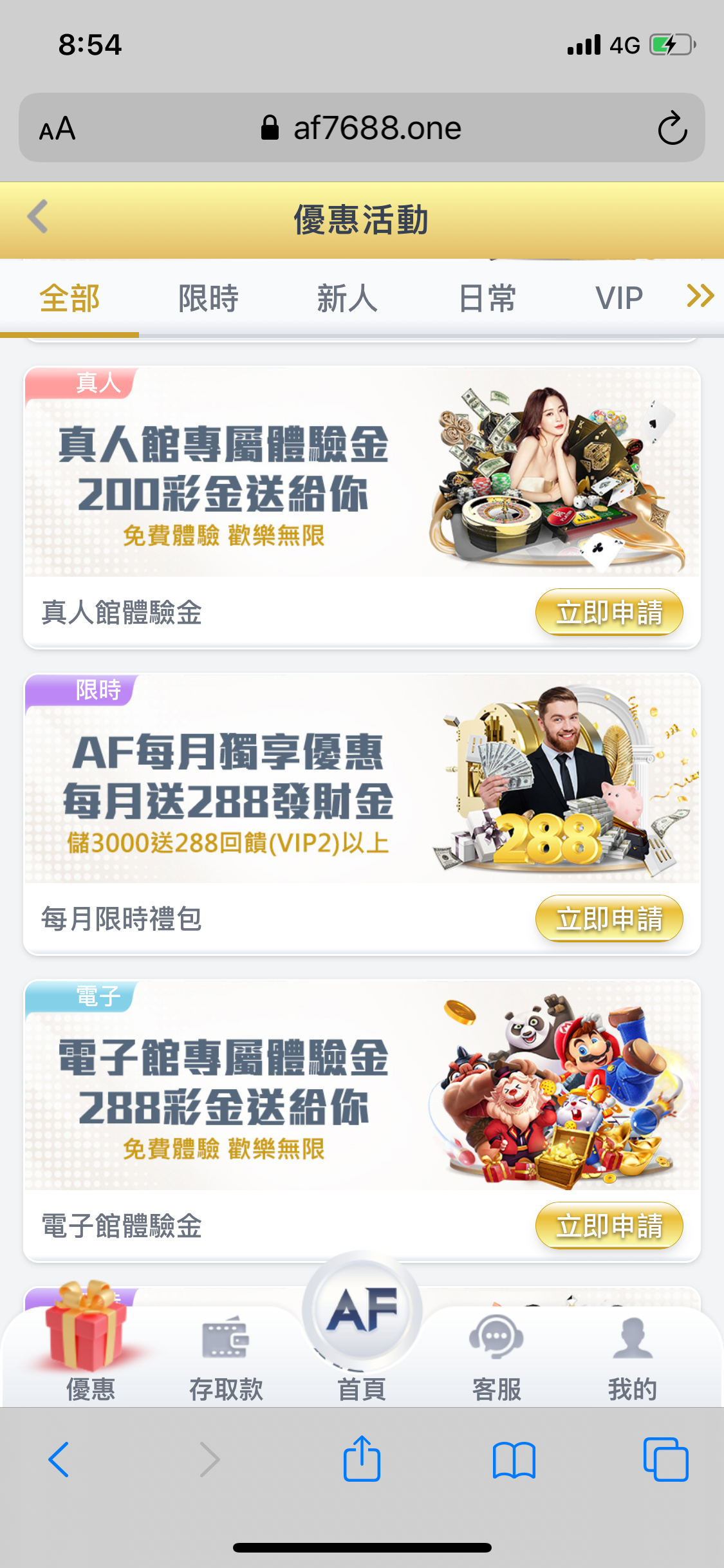Reload the page via refresh icon
Image resolution: width=724 pixels, height=1568 pixels.
[672, 127]
